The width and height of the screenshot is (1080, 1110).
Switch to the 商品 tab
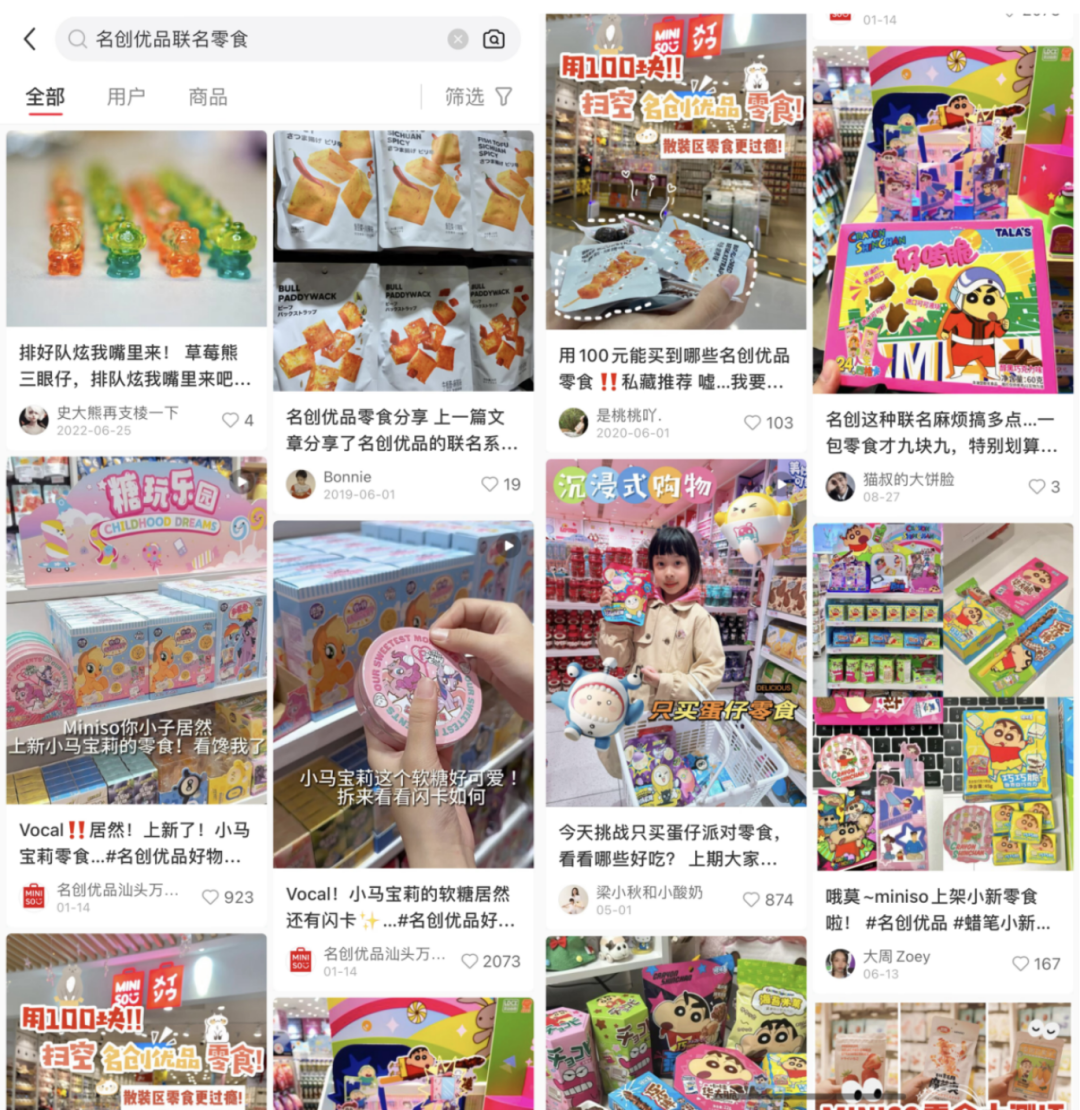pos(208,97)
